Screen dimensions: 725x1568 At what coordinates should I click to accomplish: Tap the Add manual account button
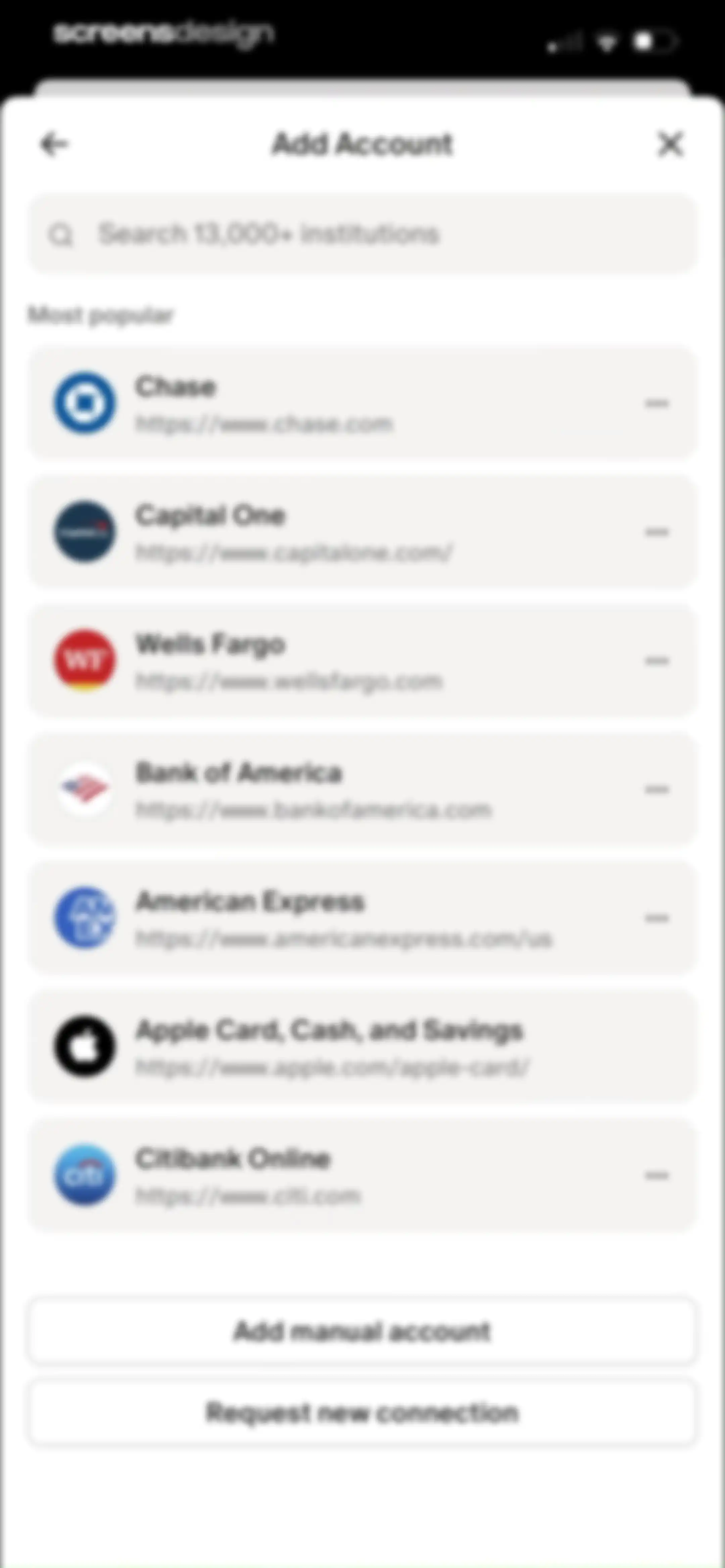point(362,1331)
